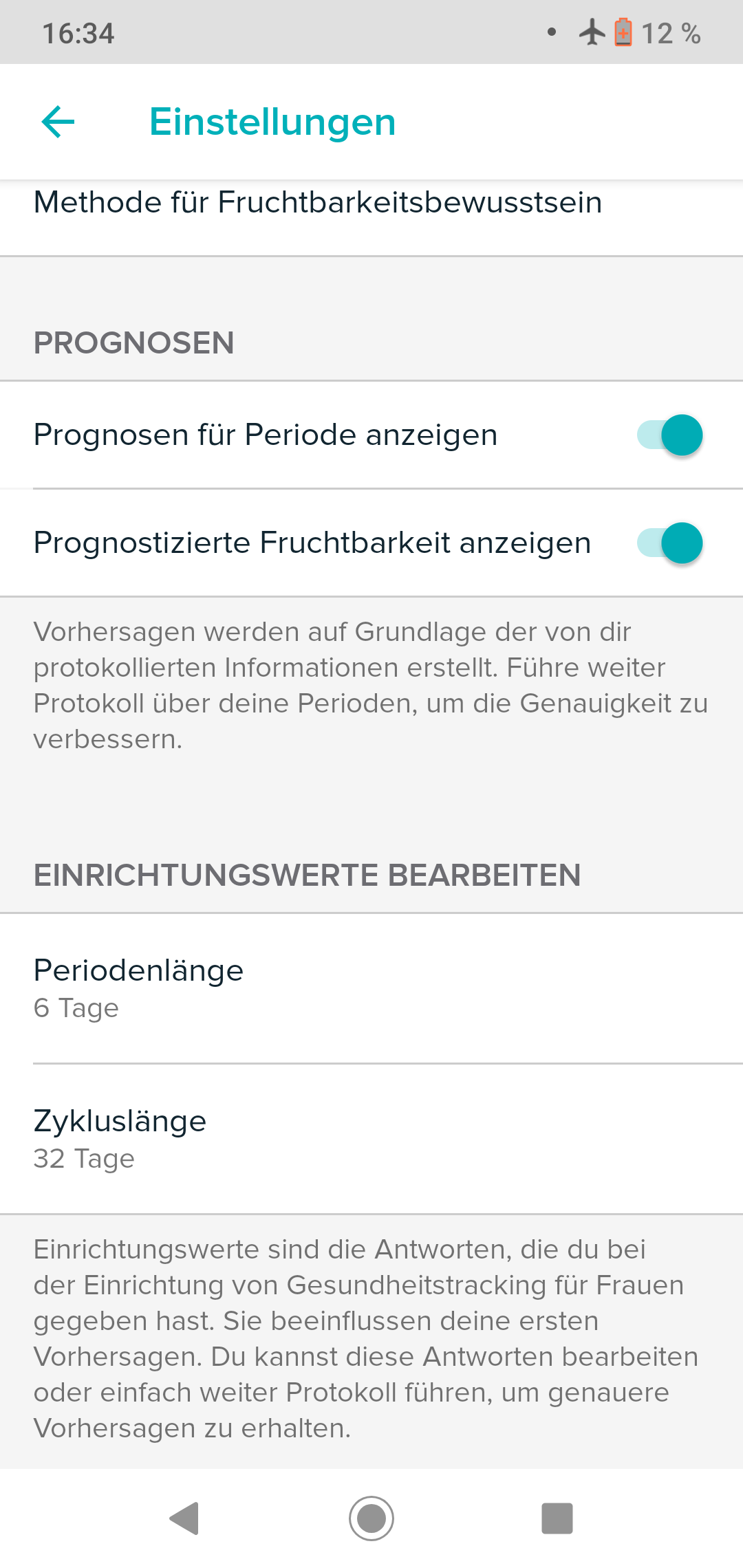Open Zykluslänge setting
This screenshot has width=743, height=1568.
point(371,1140)
